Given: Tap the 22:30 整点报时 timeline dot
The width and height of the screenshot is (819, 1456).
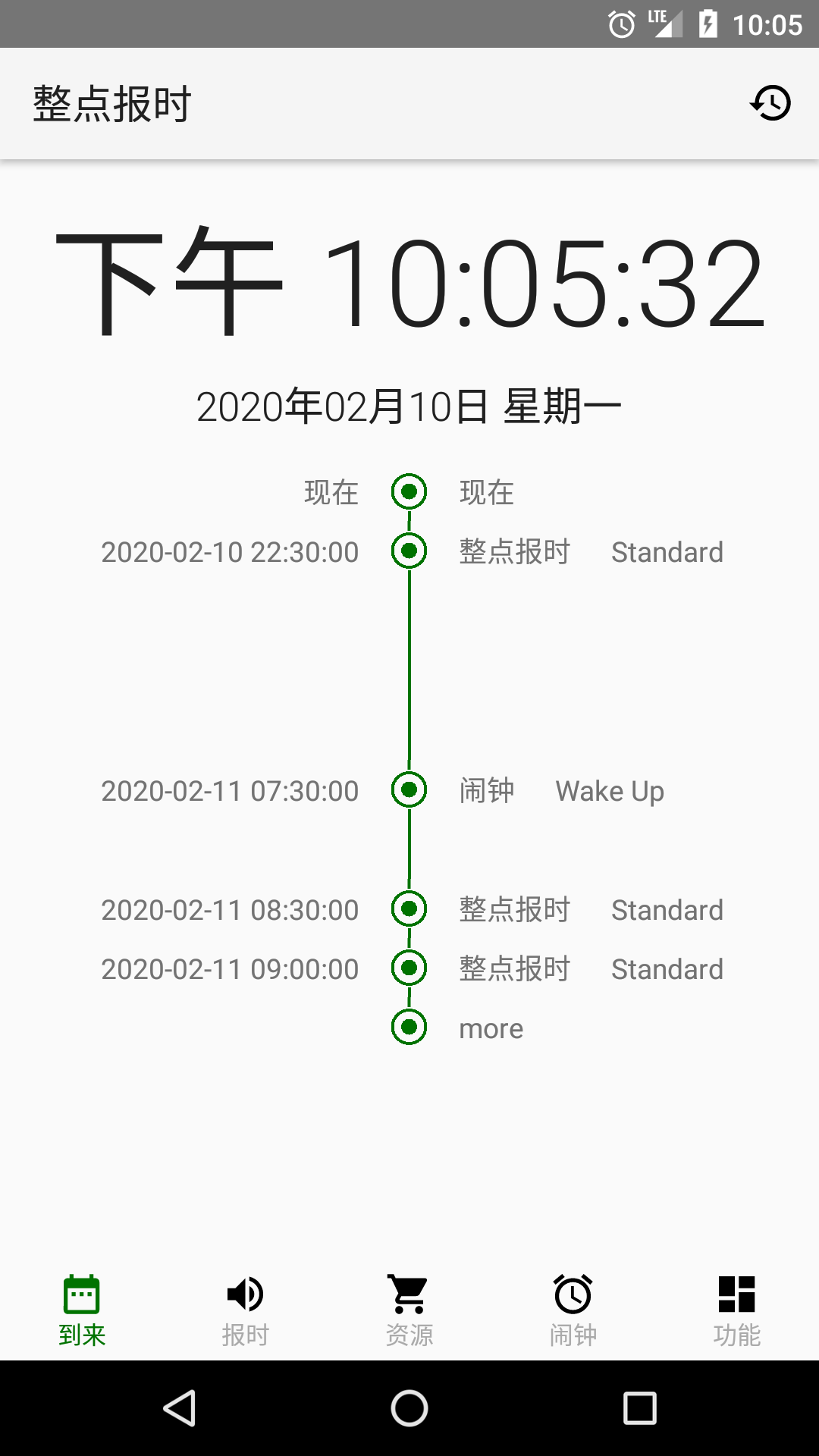Looking at the screenshot, I should [409, 551].
